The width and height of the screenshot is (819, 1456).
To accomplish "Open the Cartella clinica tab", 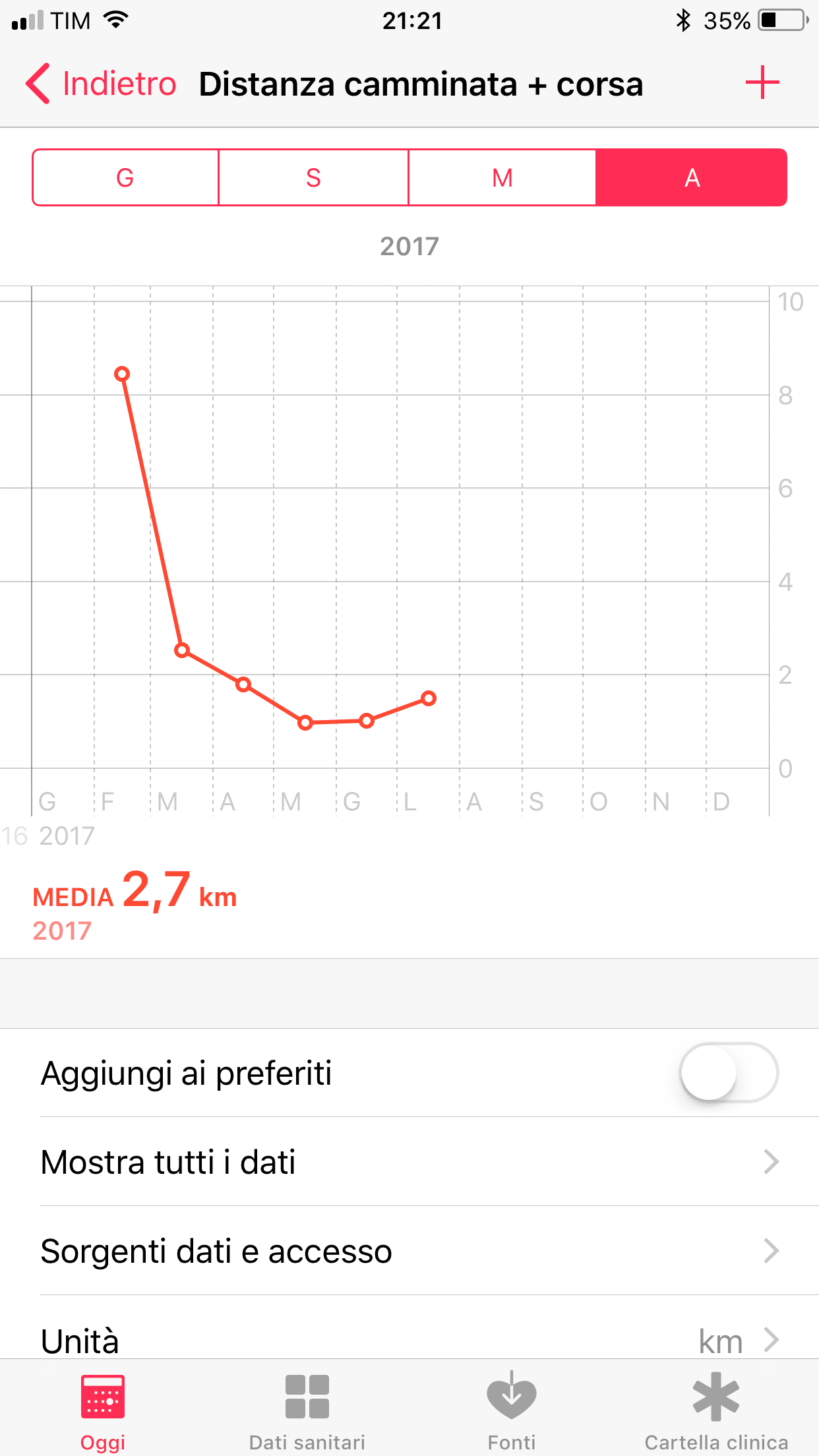I will (x=716, y=1412).
